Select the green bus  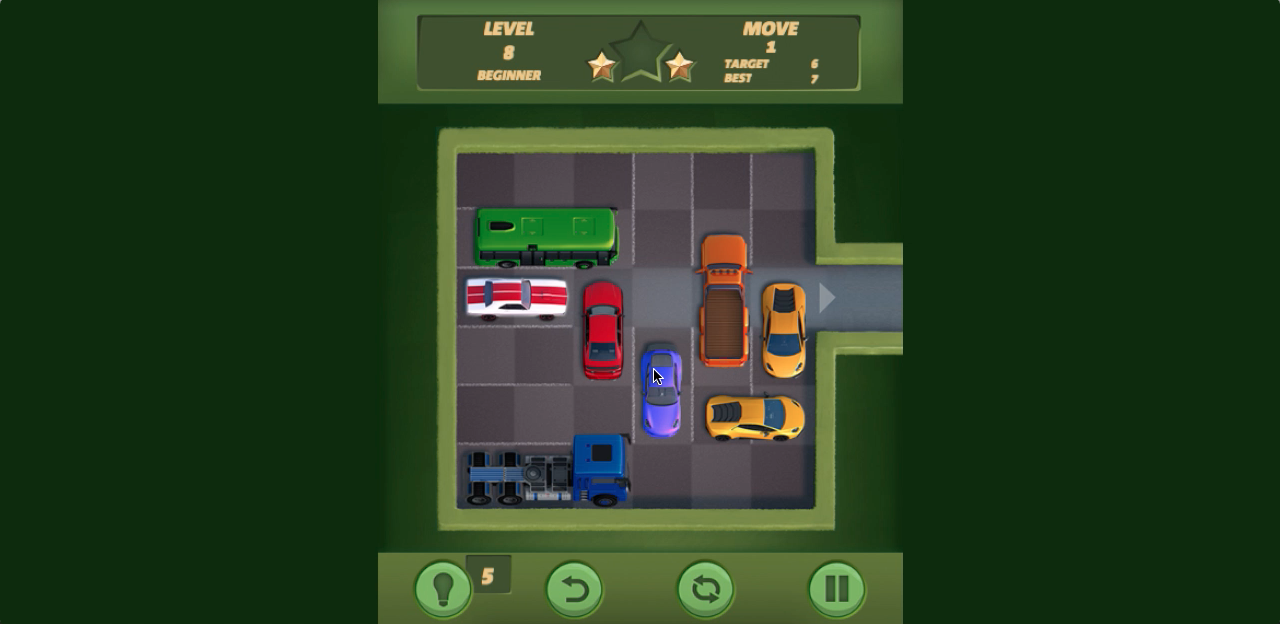tap(545, 238)
